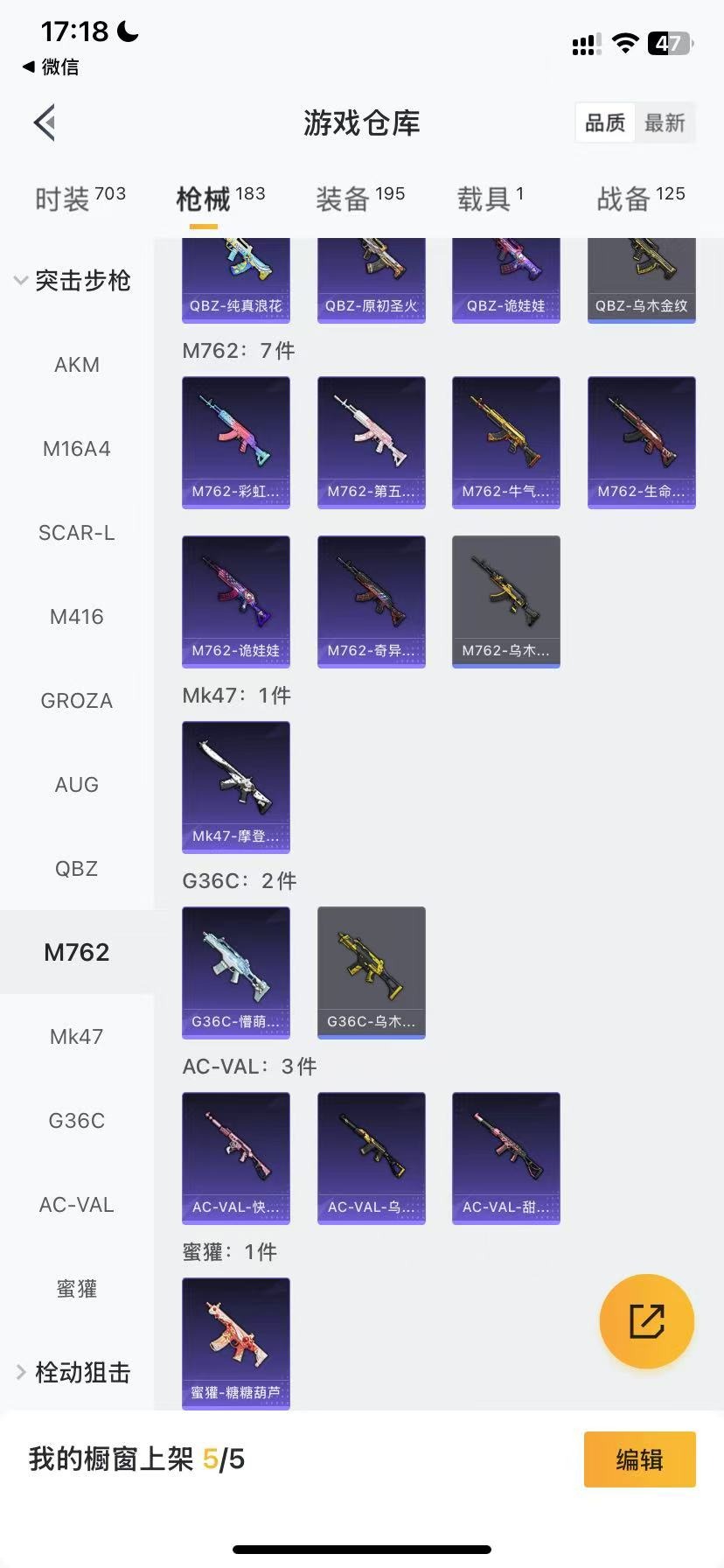Screen dimensions: 724x1568
Task: Select the 品质 sort option
Action: point(605,123)
